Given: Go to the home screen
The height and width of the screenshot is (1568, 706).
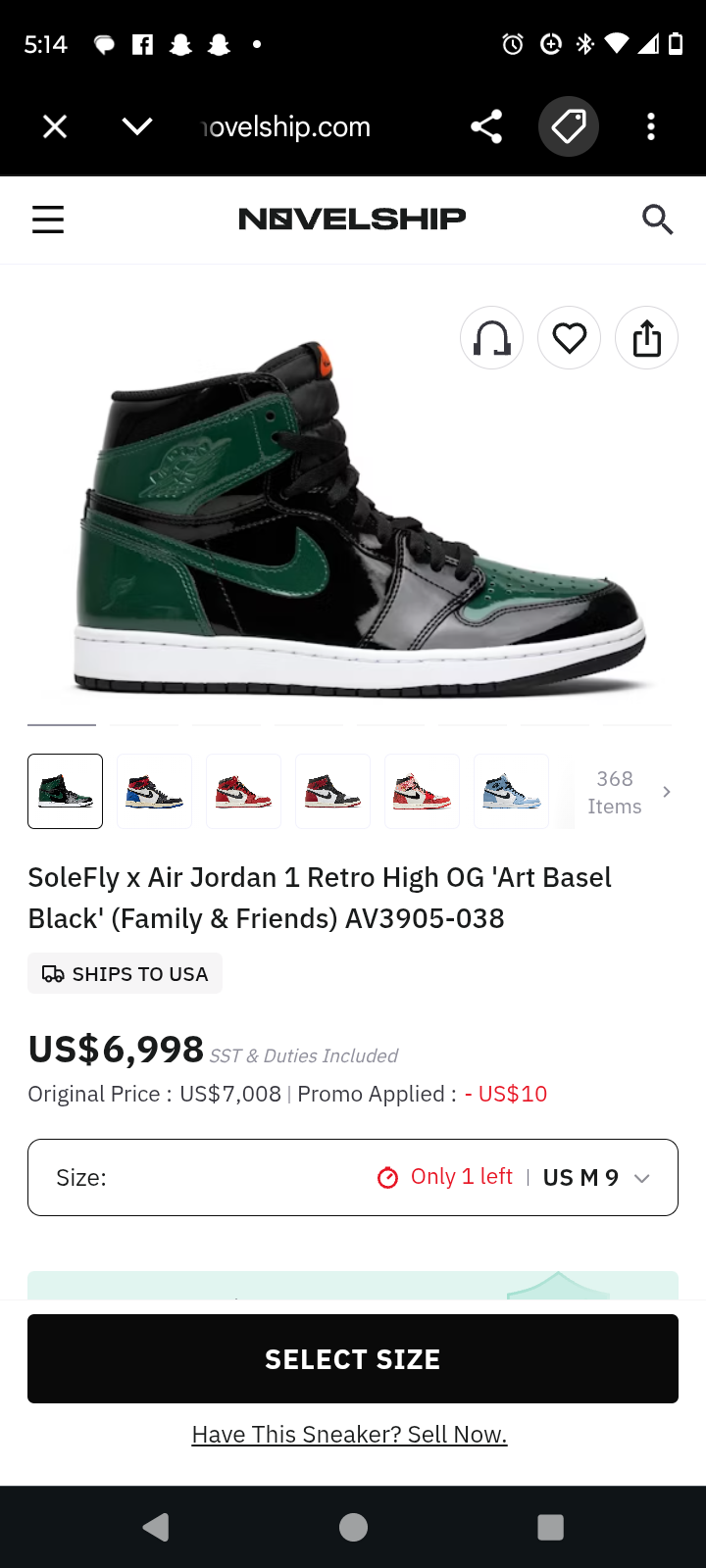Looking at the screenshot, I should tap(353, 1527).
